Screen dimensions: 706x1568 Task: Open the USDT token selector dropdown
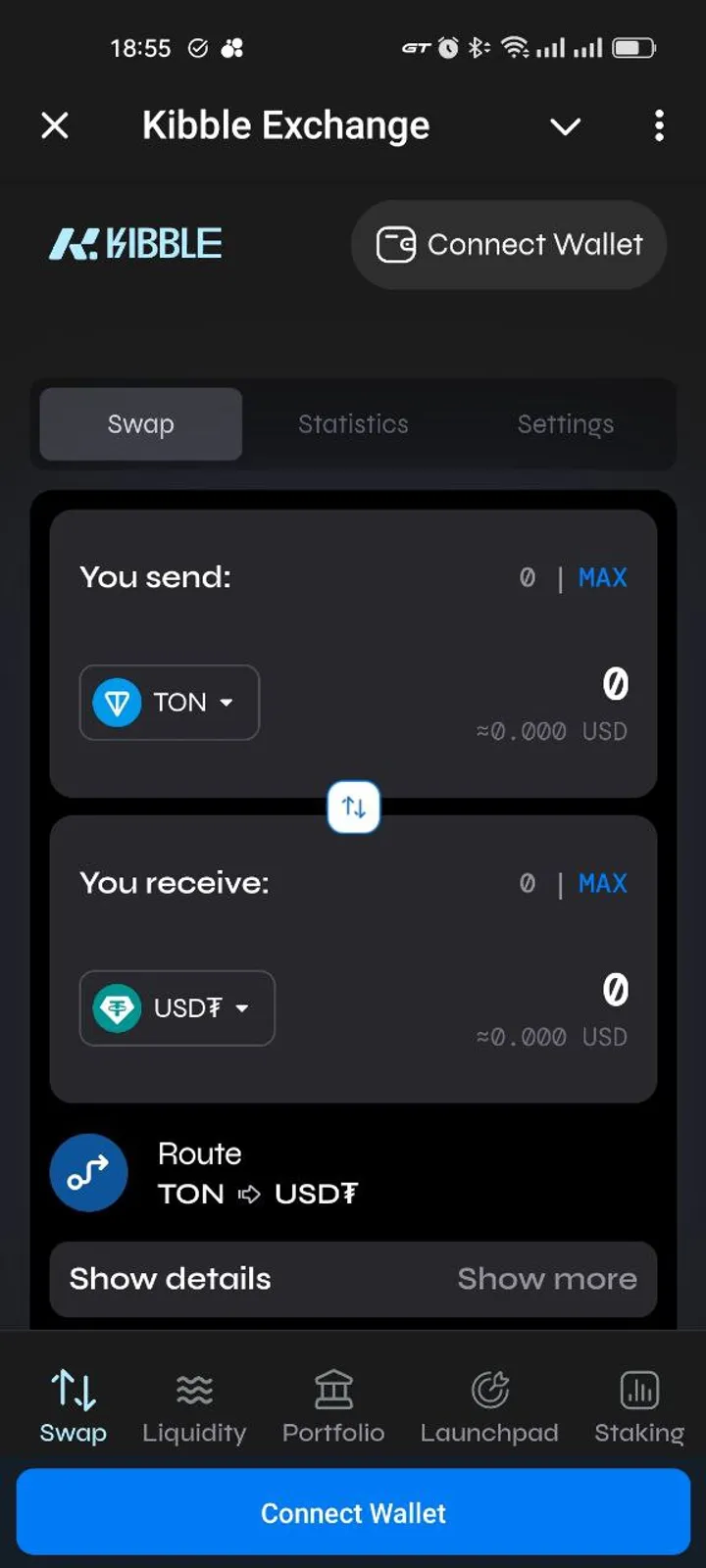point(176,1008)
